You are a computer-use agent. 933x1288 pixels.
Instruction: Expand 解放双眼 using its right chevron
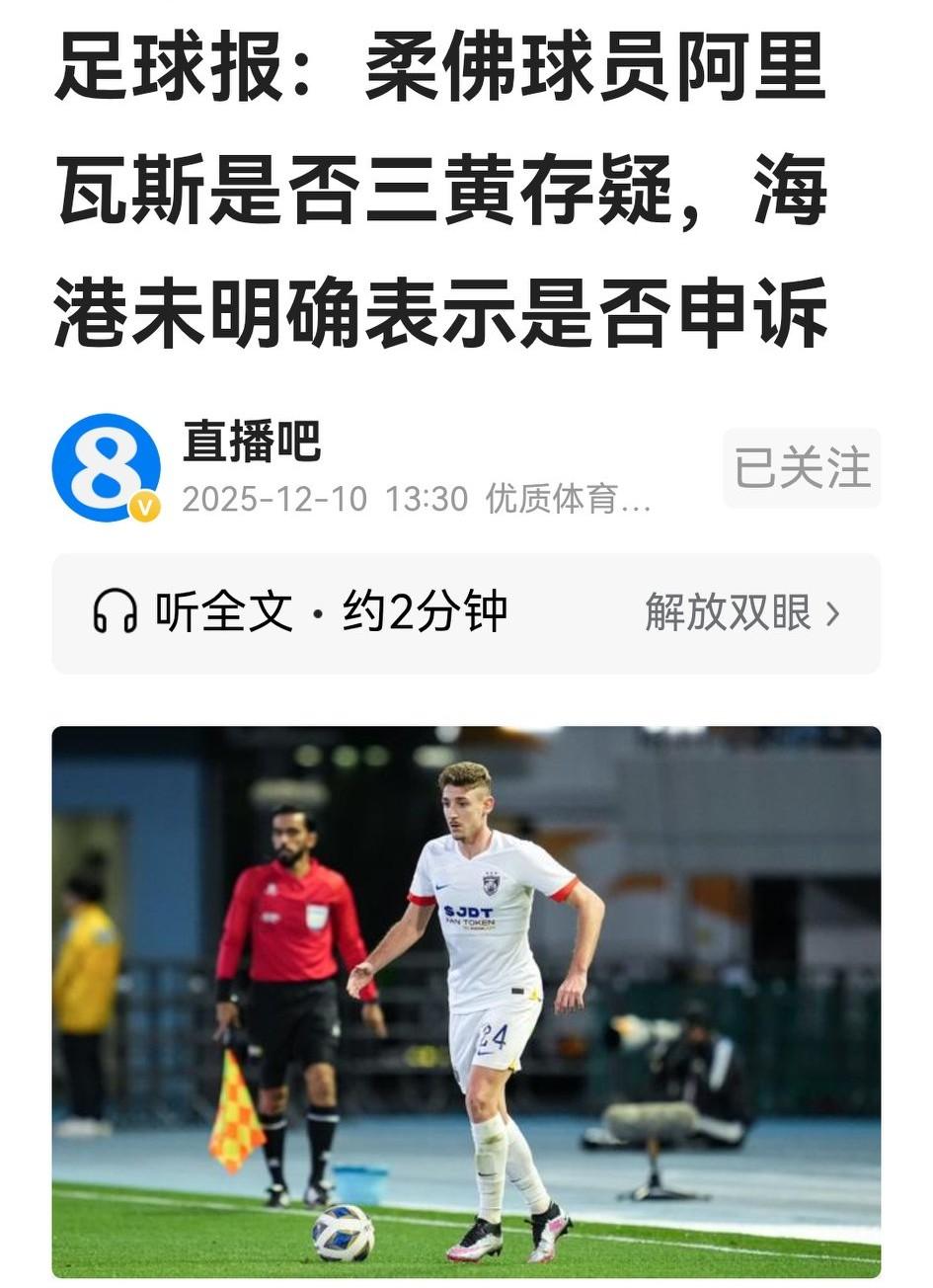click(834, 612)
